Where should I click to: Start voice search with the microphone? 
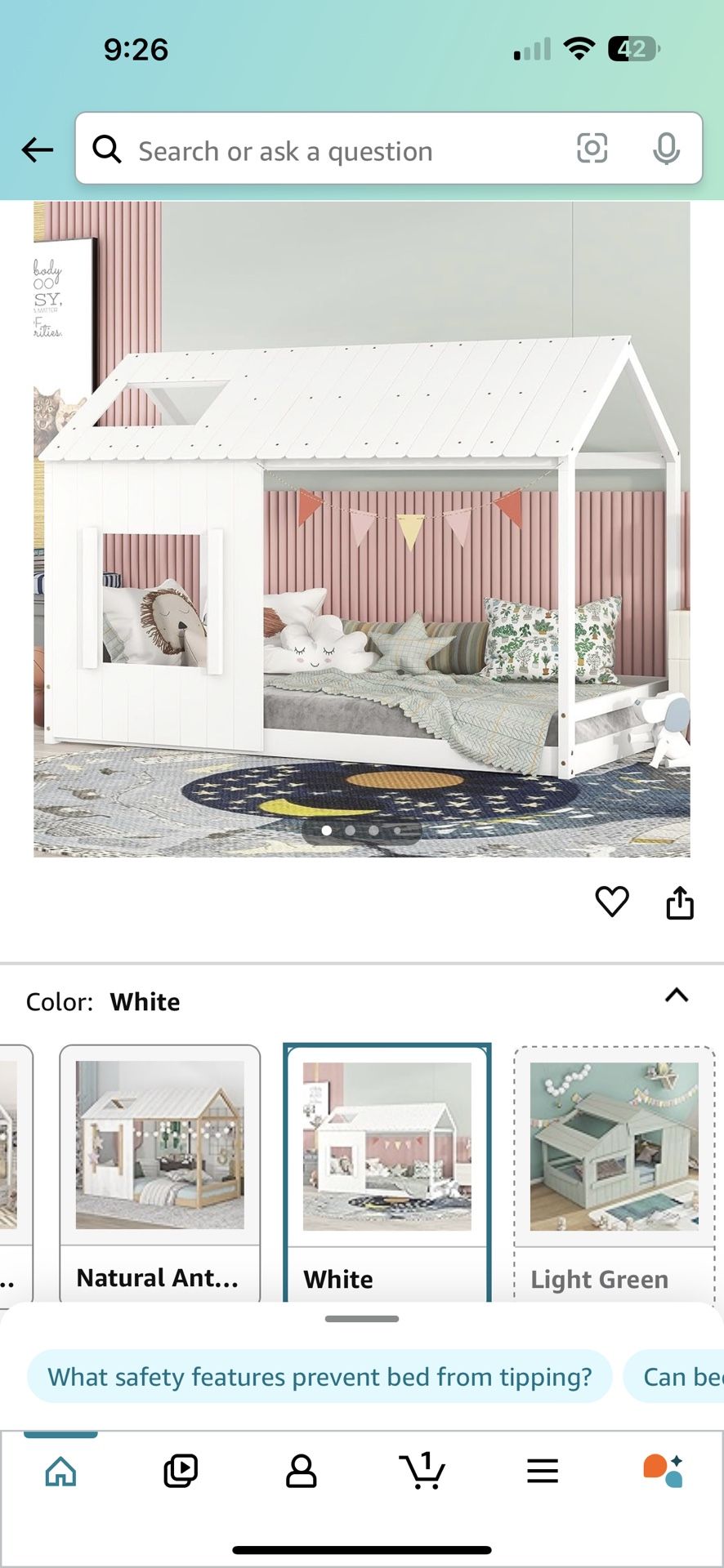(x=666, y=149)
